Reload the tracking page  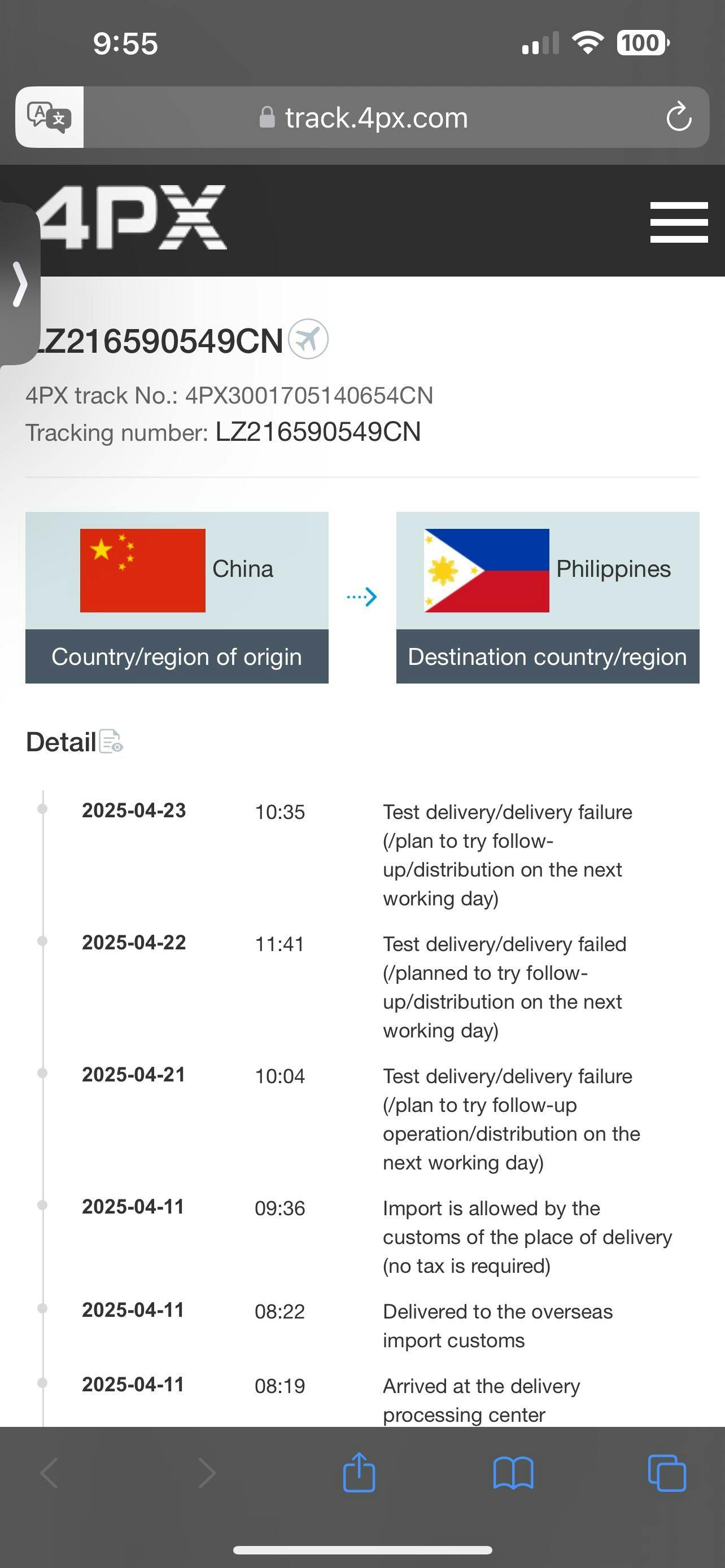[x=678, y=117]
